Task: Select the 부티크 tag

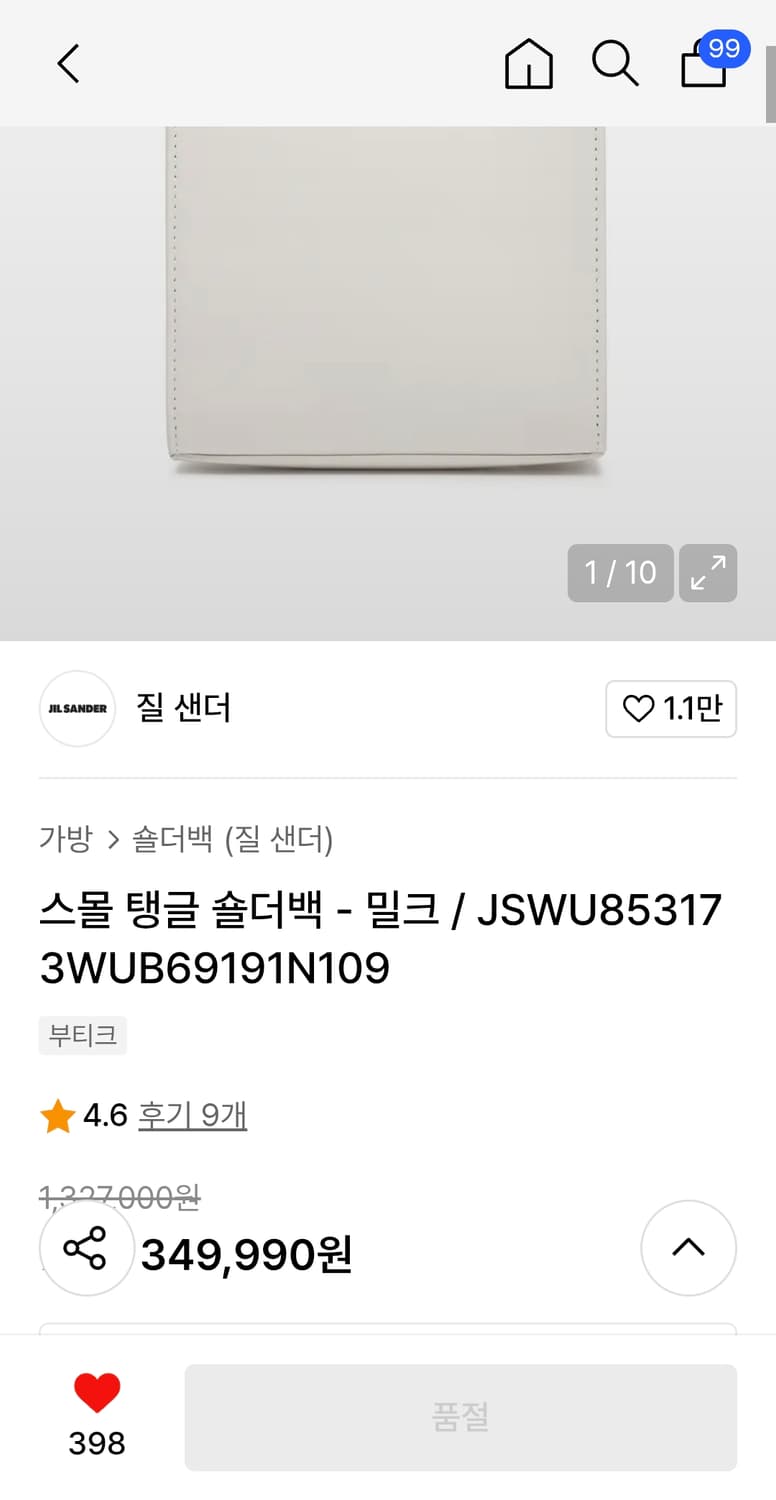Action: [x=82, y=1035]
